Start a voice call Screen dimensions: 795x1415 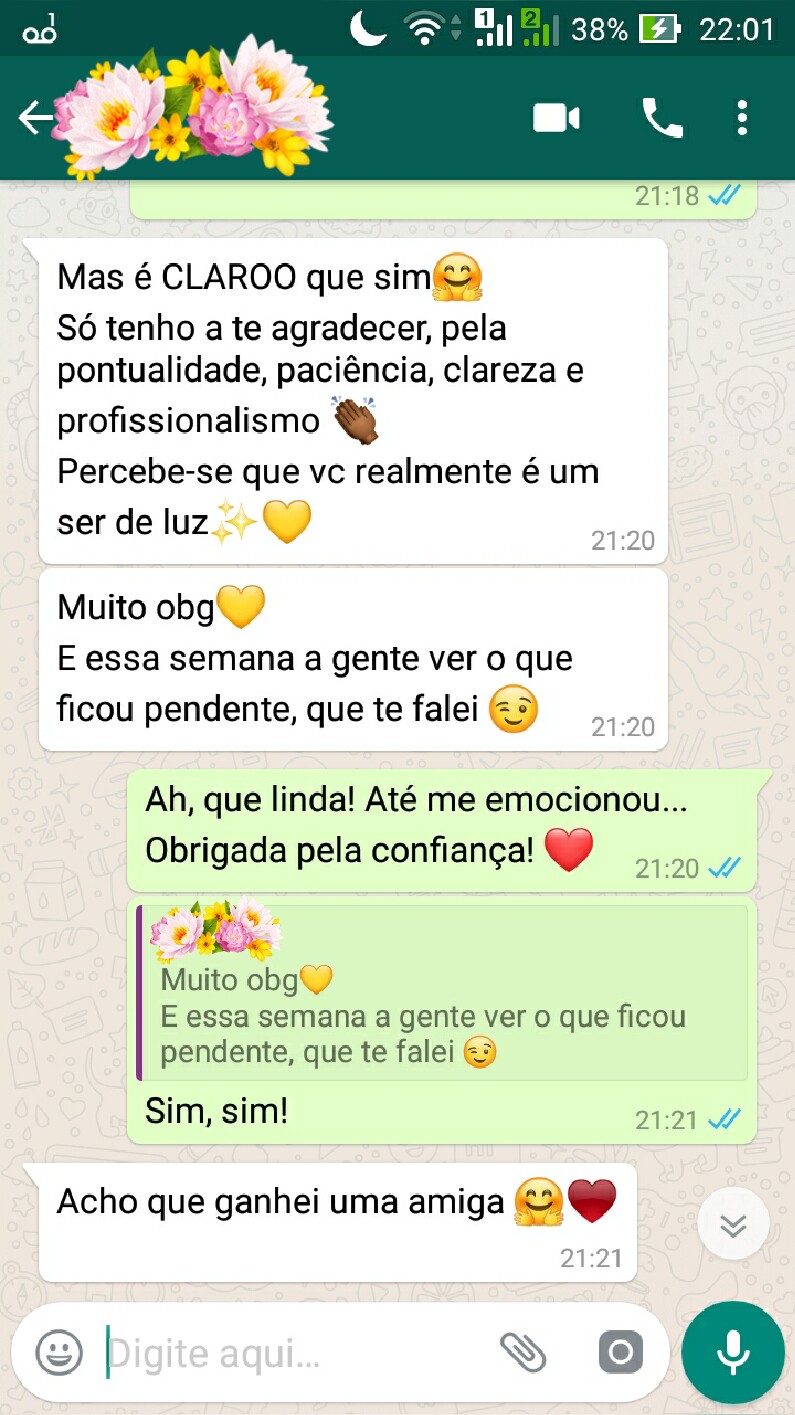[x=662, y=119]
